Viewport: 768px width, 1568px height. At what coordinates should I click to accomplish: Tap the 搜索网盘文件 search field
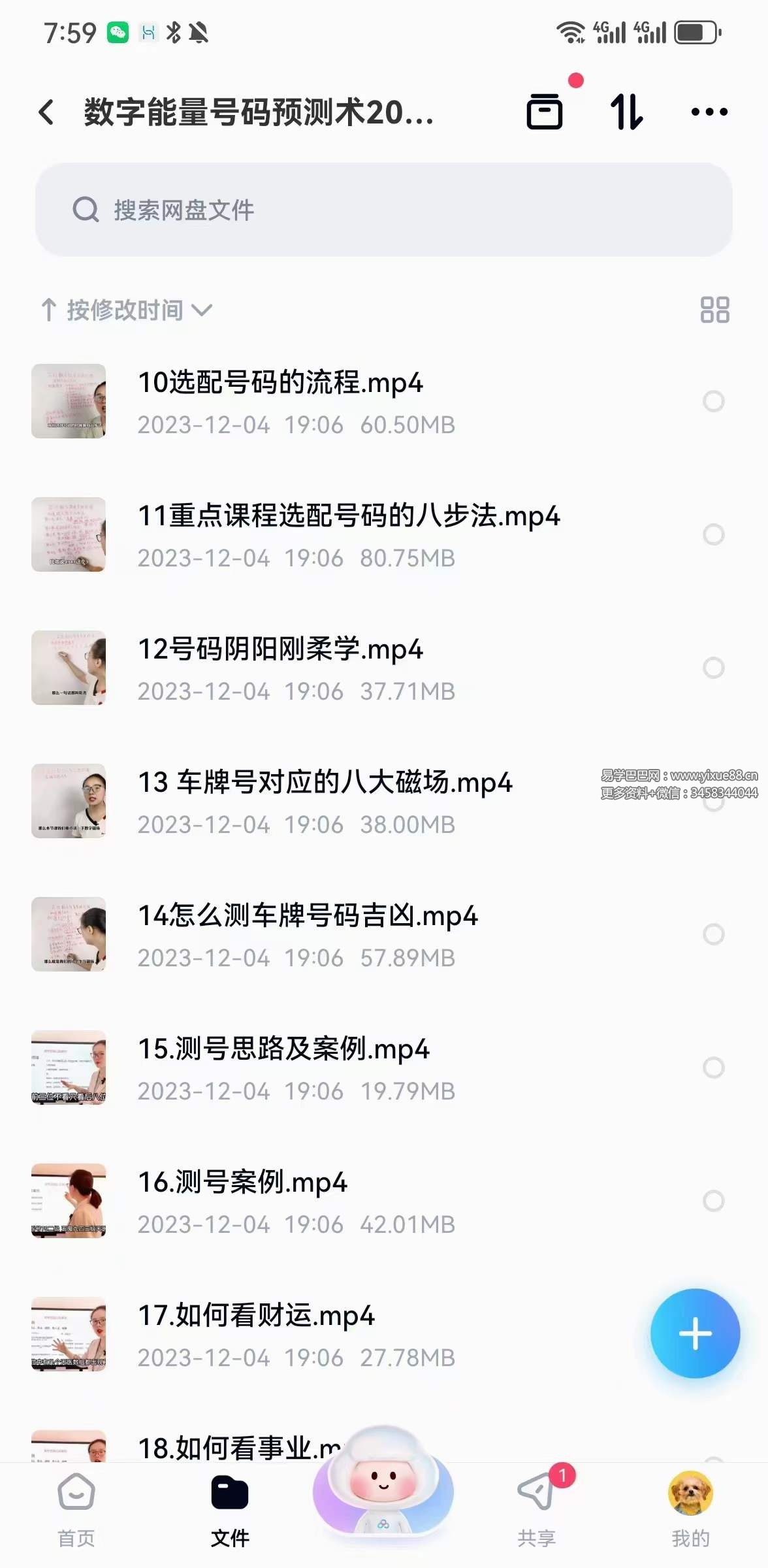[x=383, y=210]
